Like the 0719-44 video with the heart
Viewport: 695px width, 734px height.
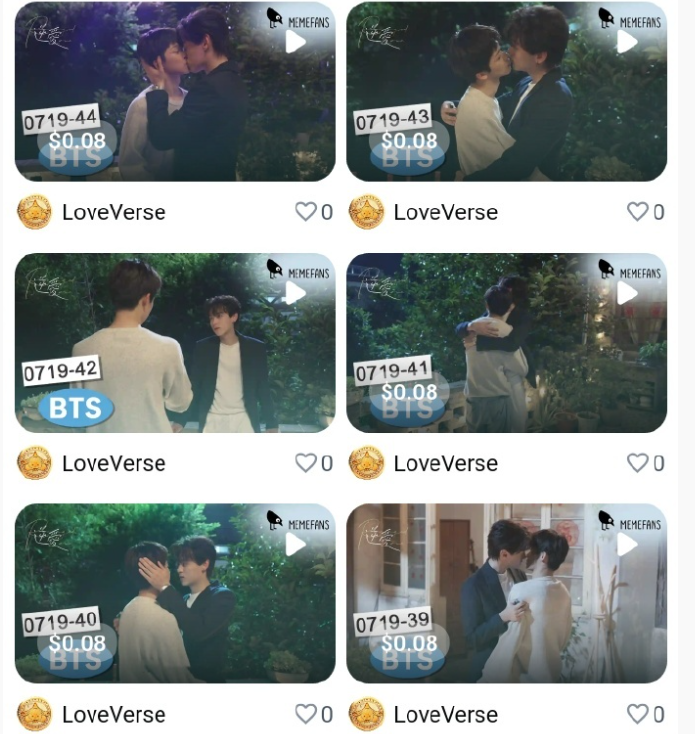(x=306, y=212)
